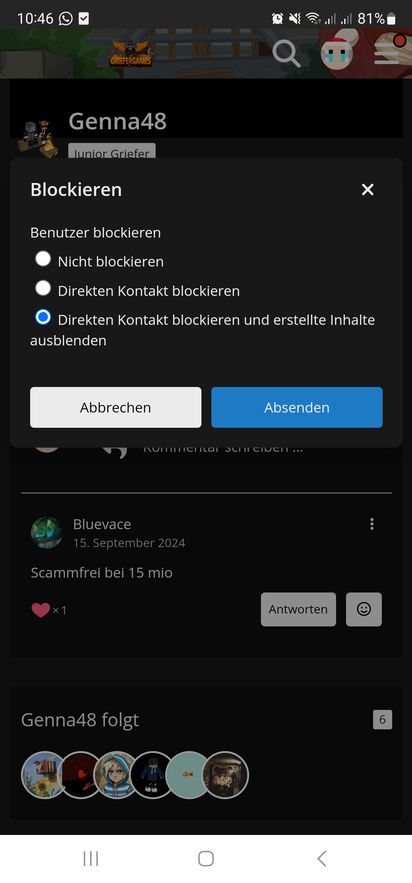Image resolution: width=412 pixels, height=883 pixels.
Task: Open Bluevace's profile name link
Action: [102, 524]
